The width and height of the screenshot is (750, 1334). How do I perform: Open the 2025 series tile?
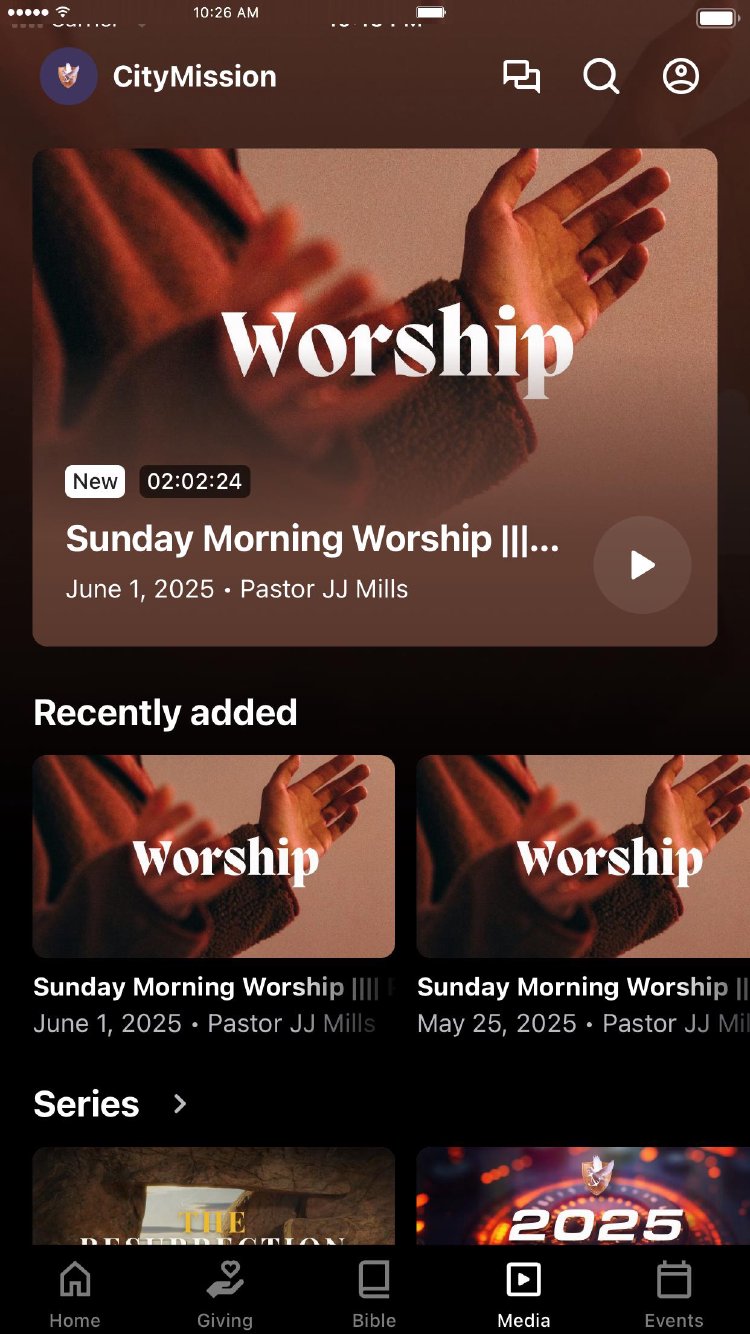pyautogui.click(x=582, y=1196)
